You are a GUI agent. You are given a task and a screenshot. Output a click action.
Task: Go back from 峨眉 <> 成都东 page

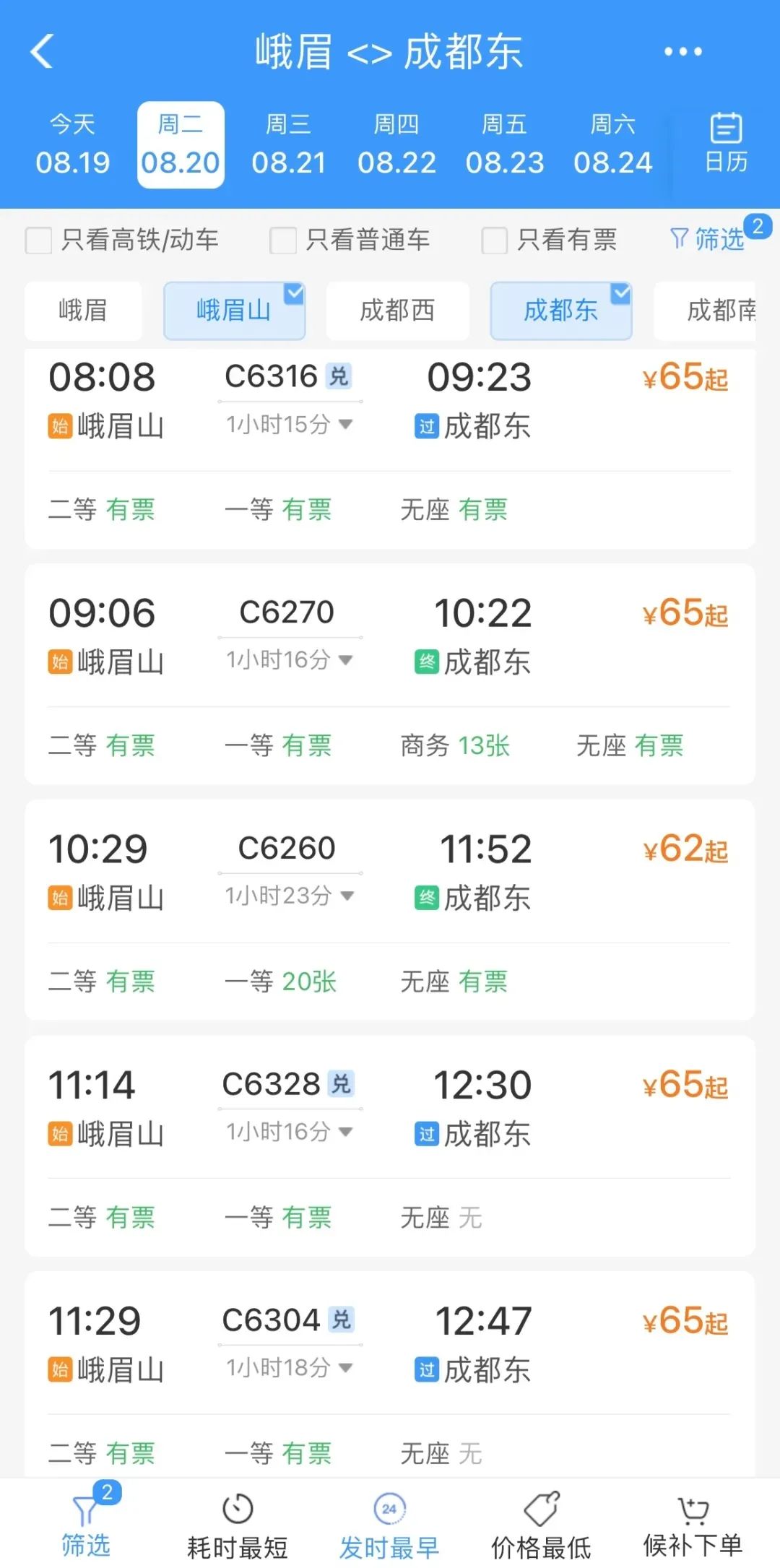[x=42, y=52]
